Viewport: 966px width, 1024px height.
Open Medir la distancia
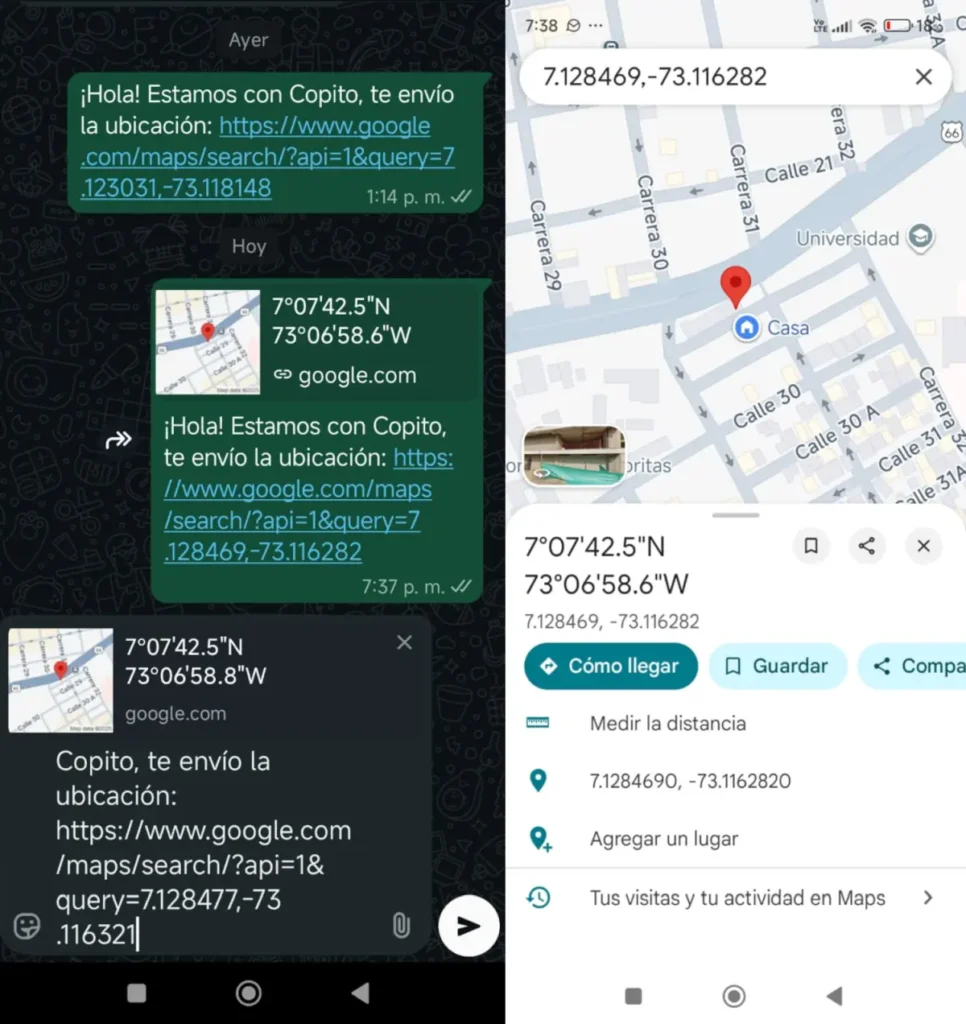pos(667,723)
